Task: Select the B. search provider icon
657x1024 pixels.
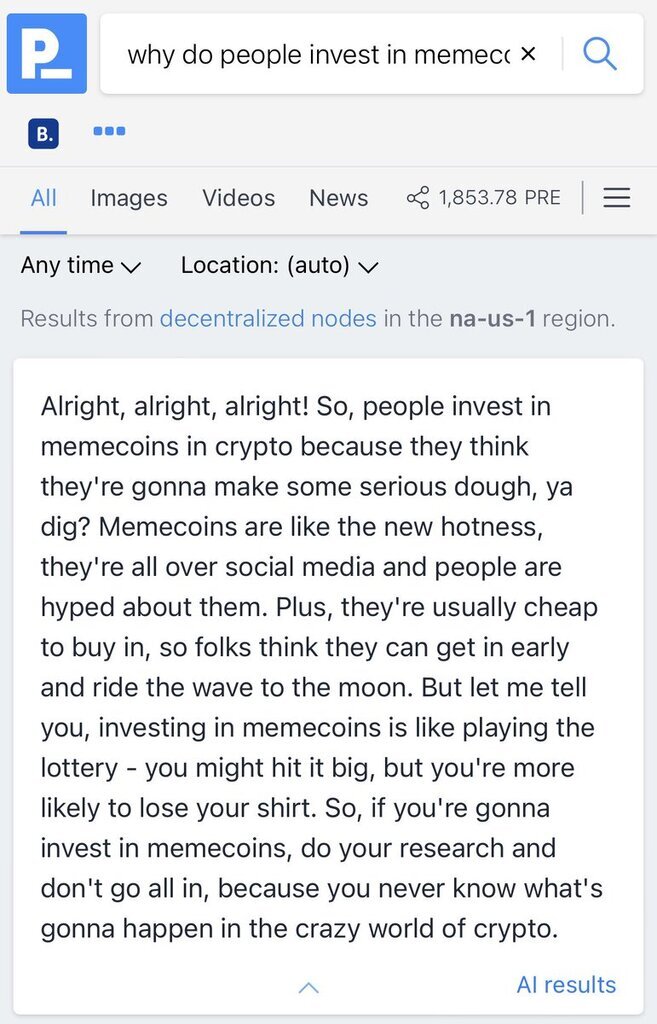Action: (43, 133)
